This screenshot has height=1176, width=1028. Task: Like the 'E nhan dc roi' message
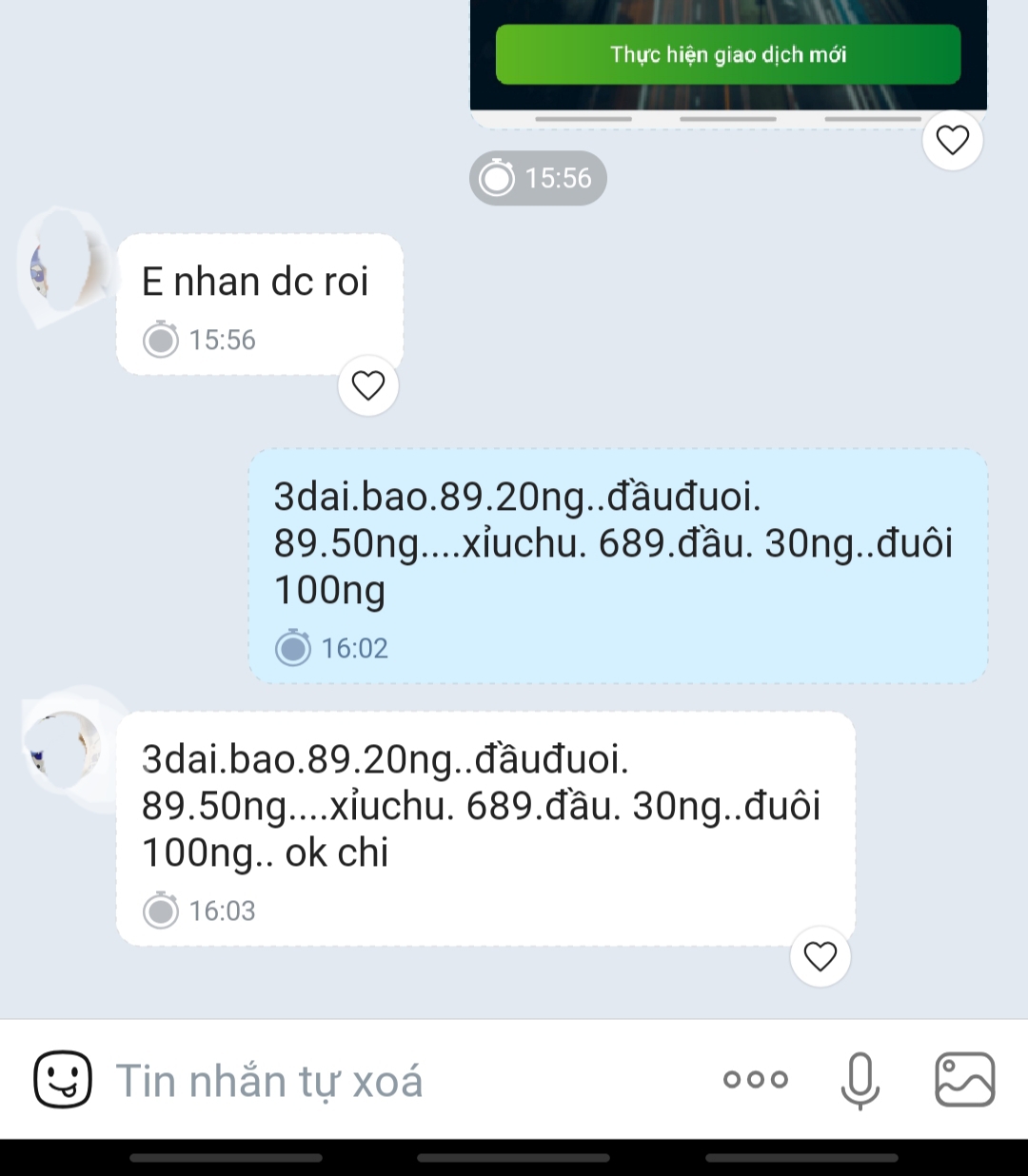pos(368,385)
